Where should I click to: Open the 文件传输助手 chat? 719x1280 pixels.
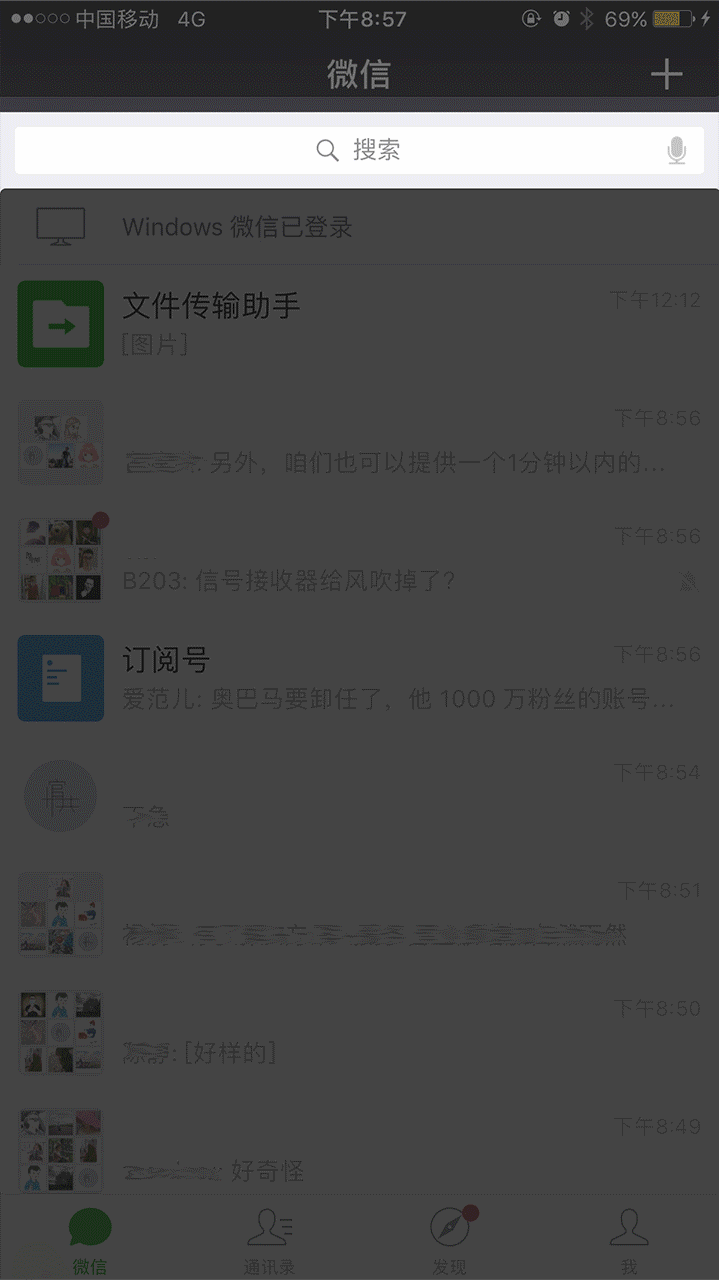point(359,324)
